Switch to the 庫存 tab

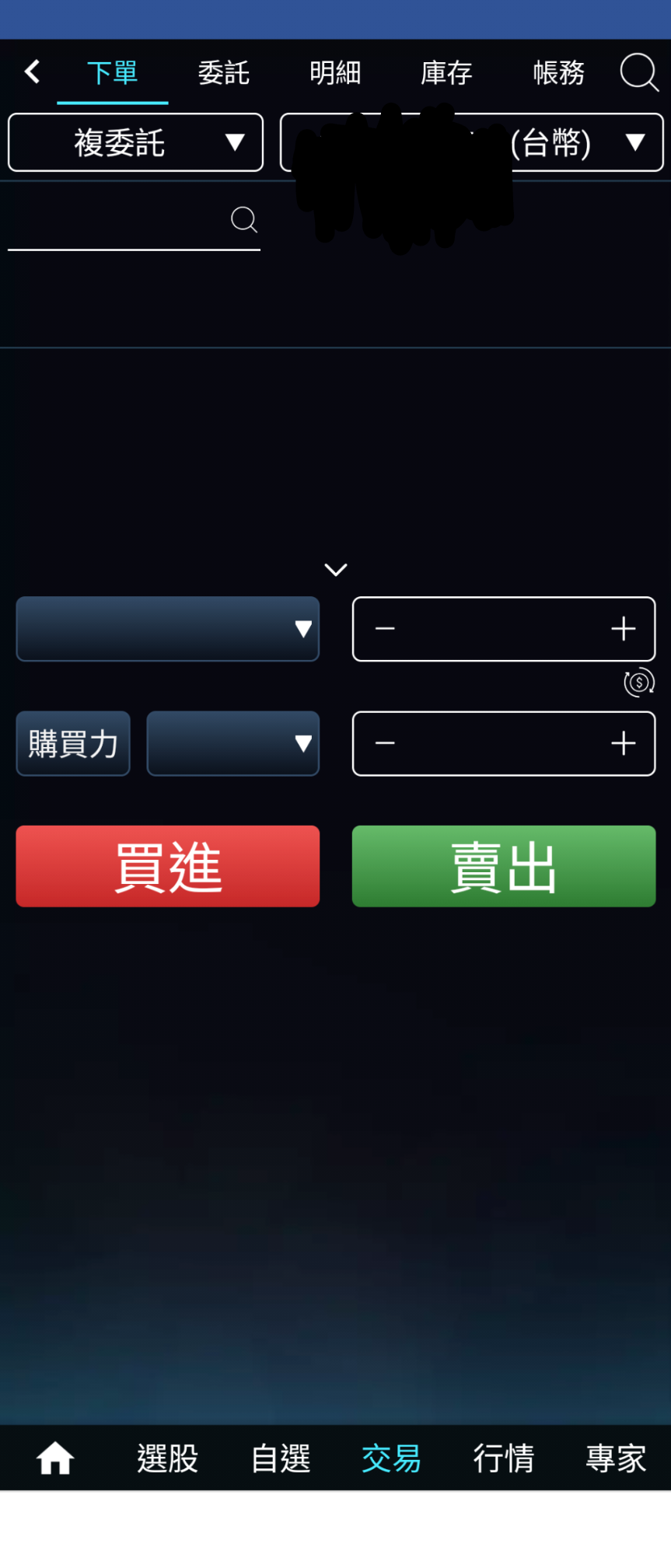click(446, 72)
